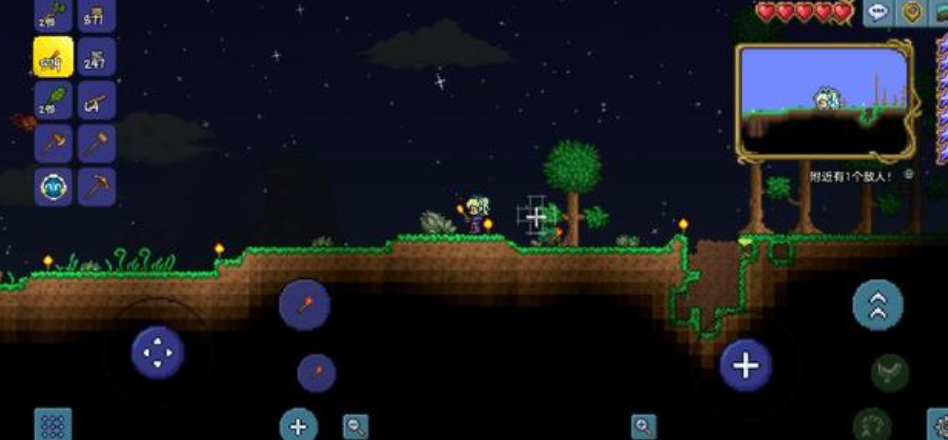948x440 pixels.
Task: Tap the grappling hook button
Action: tap(889, 372)
